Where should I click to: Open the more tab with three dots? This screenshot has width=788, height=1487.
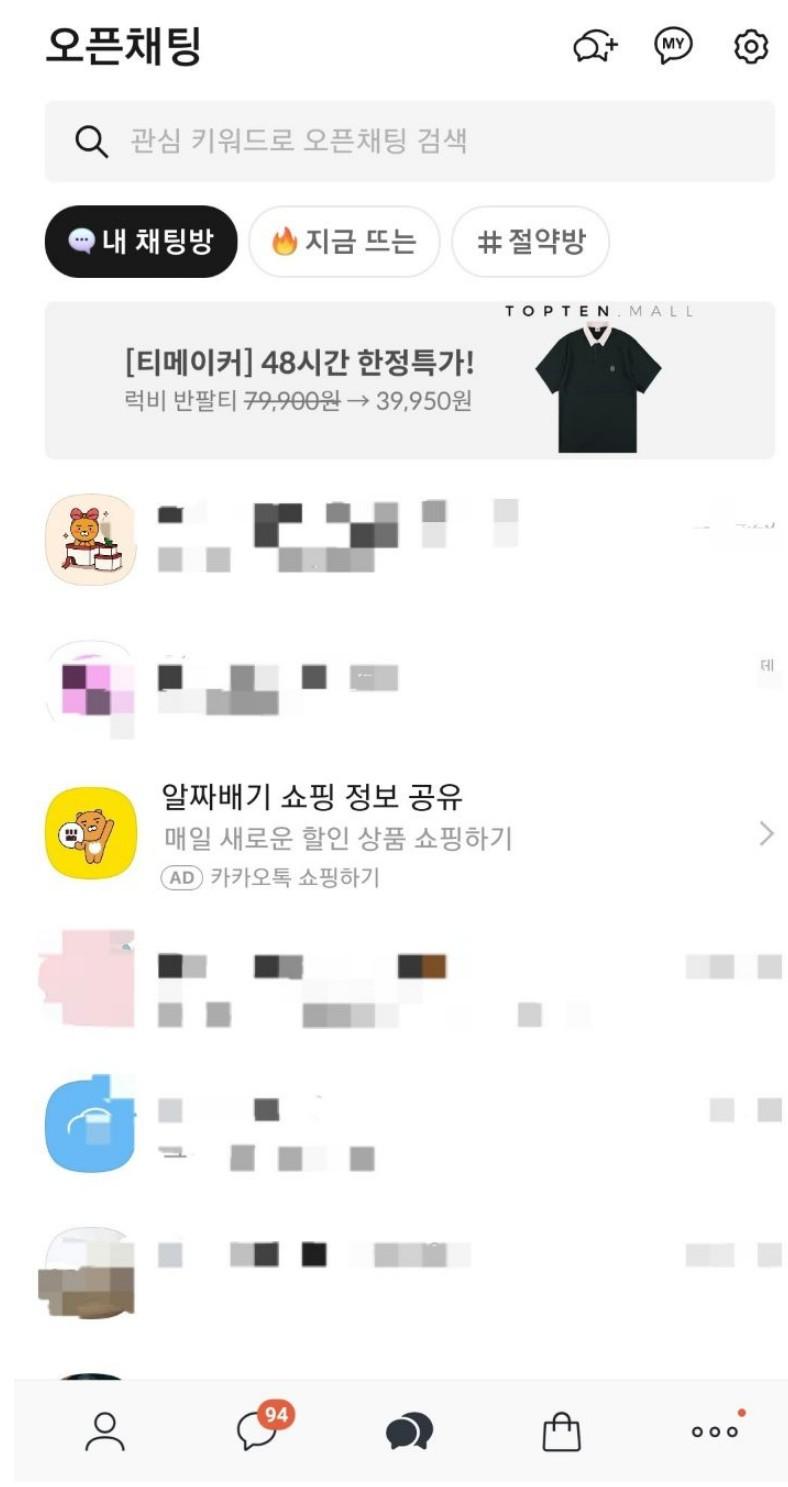click(x=716, y=1431)
